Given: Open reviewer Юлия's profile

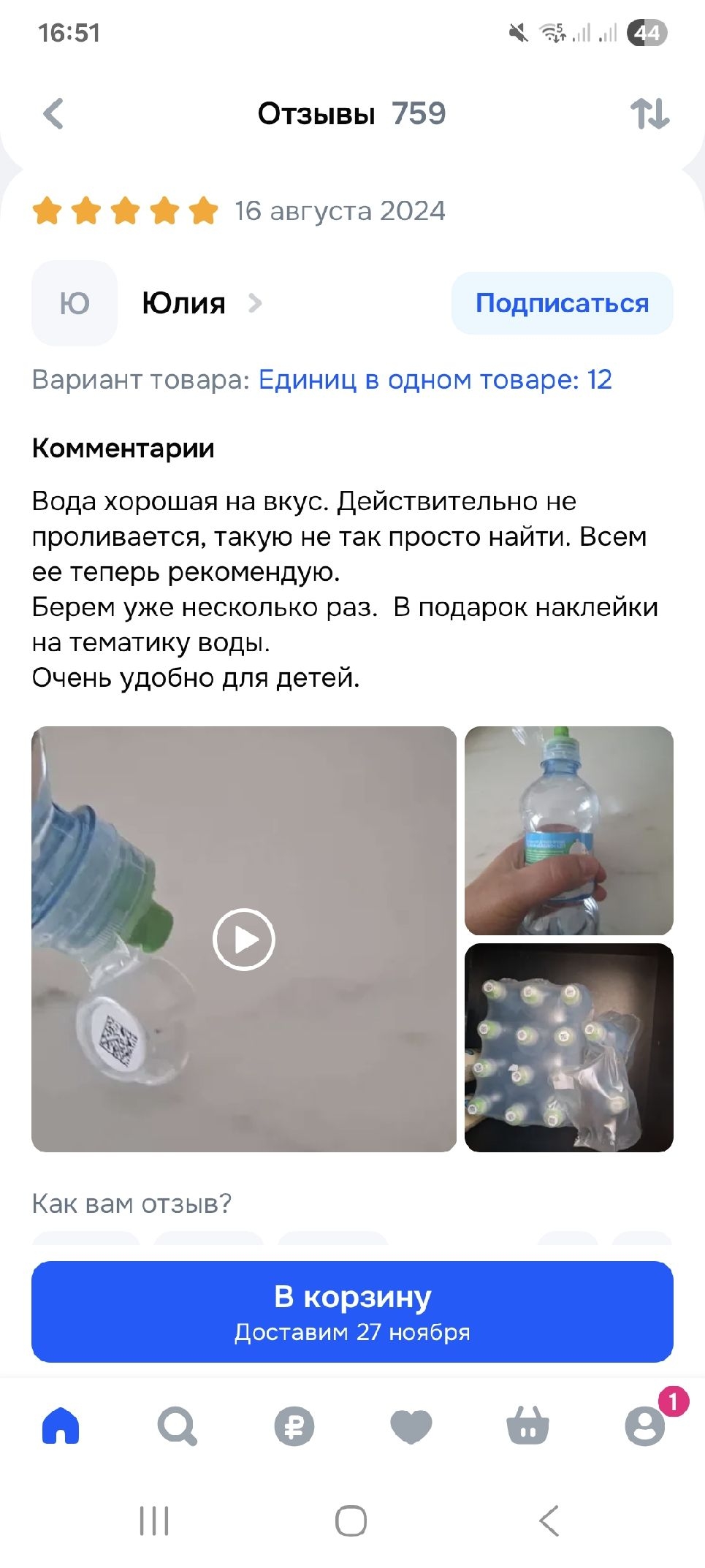Looking at the screenshot, I should click(183, 303).
